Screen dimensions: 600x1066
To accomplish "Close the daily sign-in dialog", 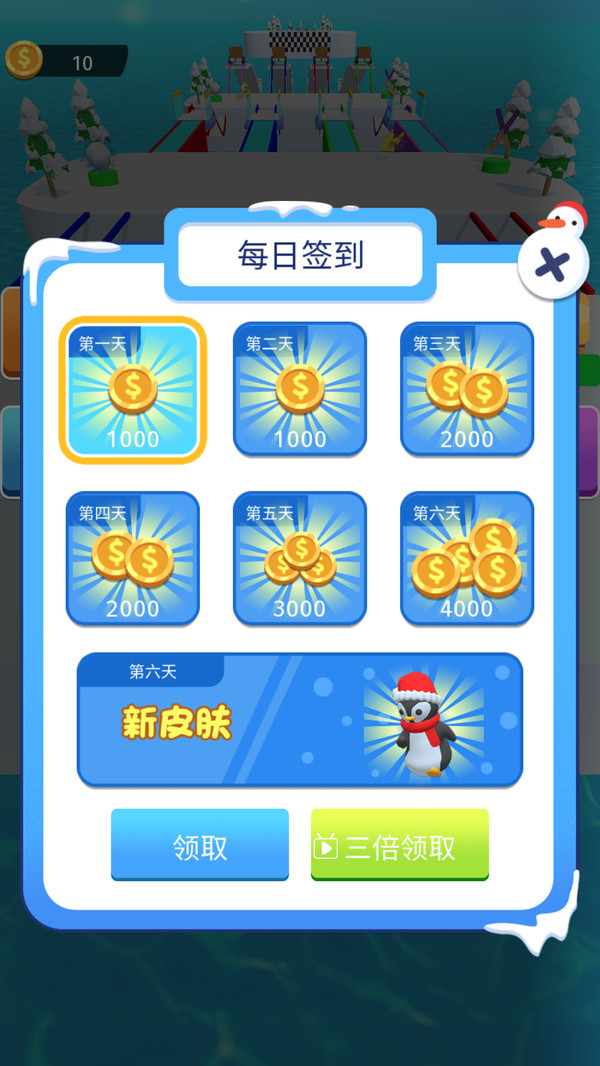I will click(552, 264).
